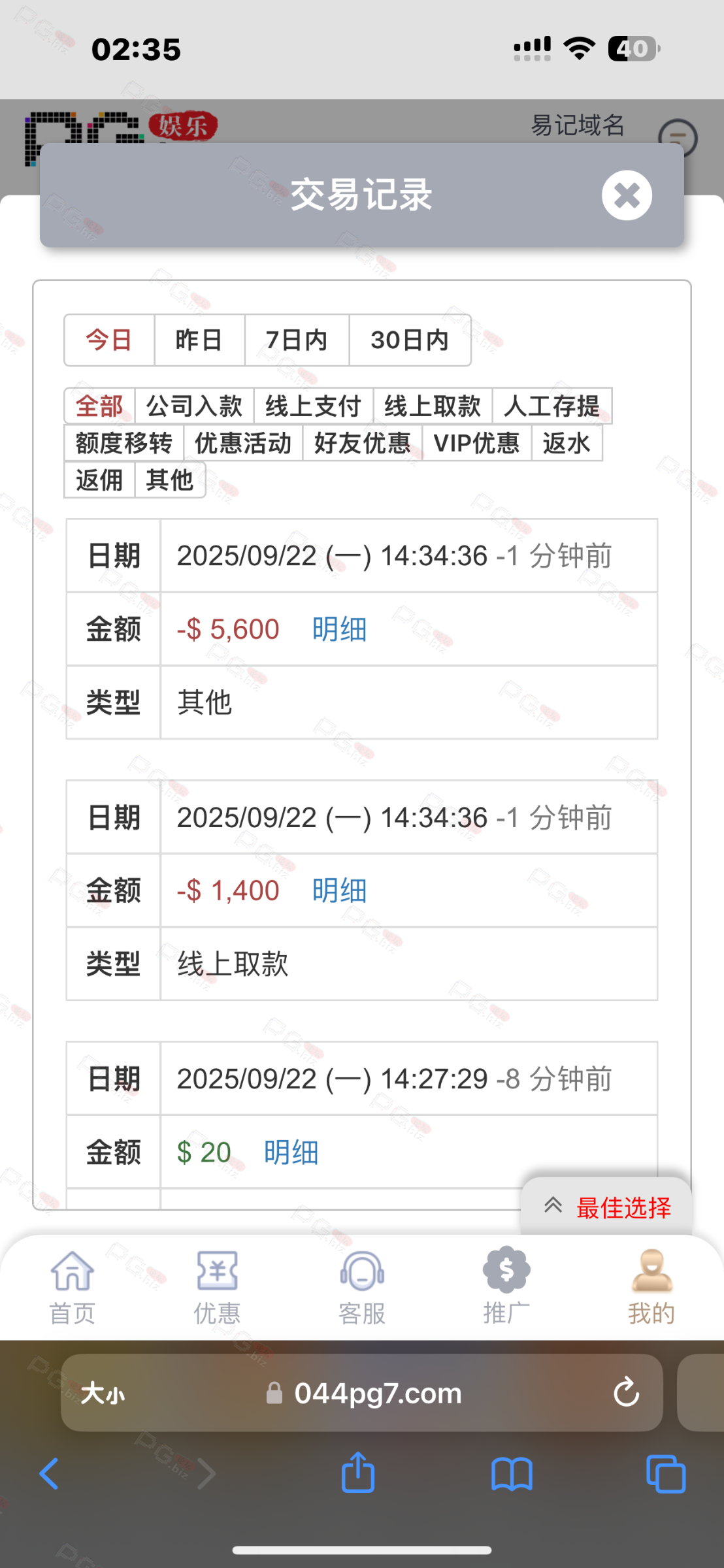The height and width of the screenshot is (1568, 724).
Task: Select the VIP优惠 filter
Action: click(476, 444)
